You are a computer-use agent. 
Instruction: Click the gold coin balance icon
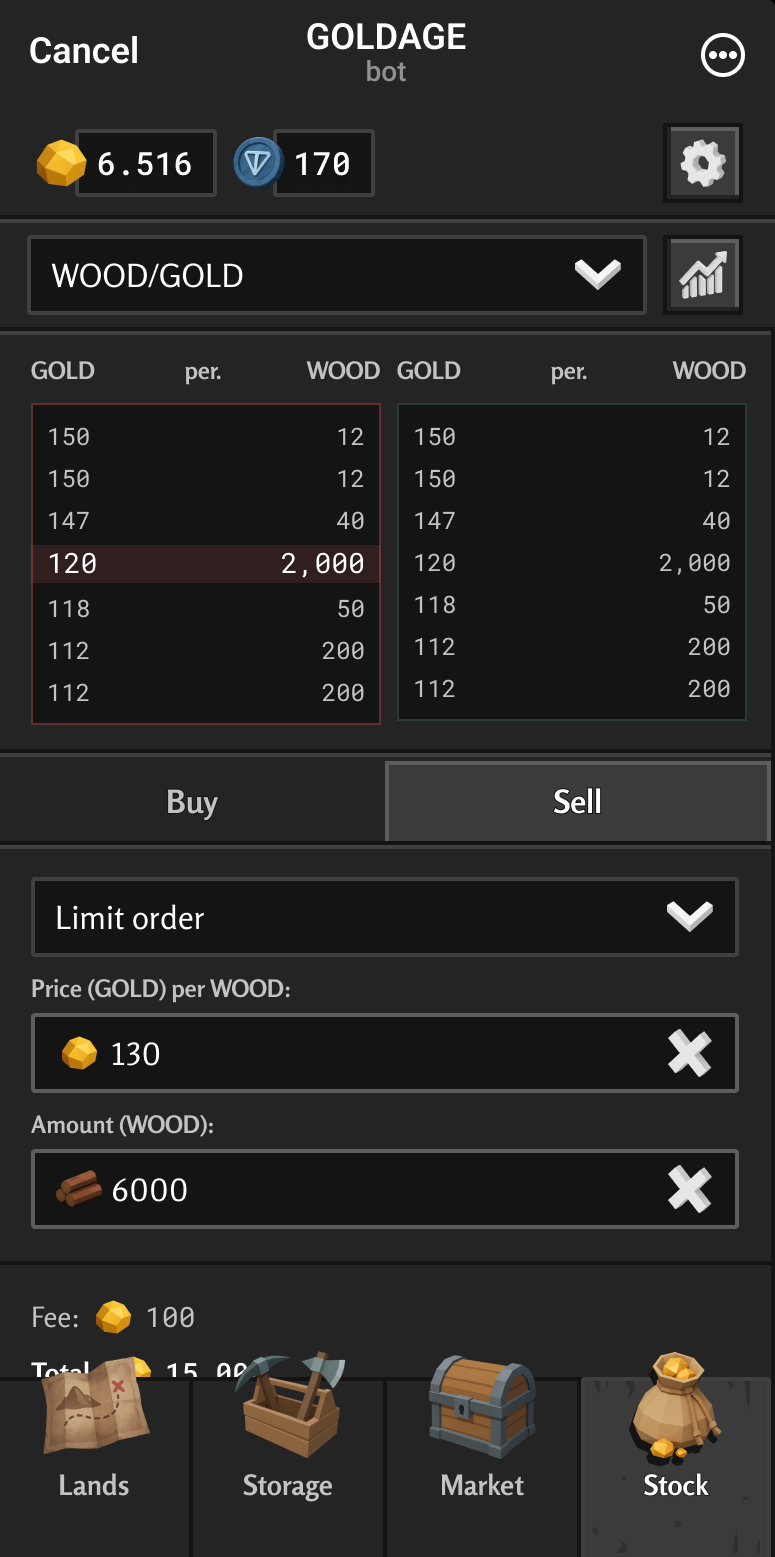pyautogui.click(x=60, y=163)
